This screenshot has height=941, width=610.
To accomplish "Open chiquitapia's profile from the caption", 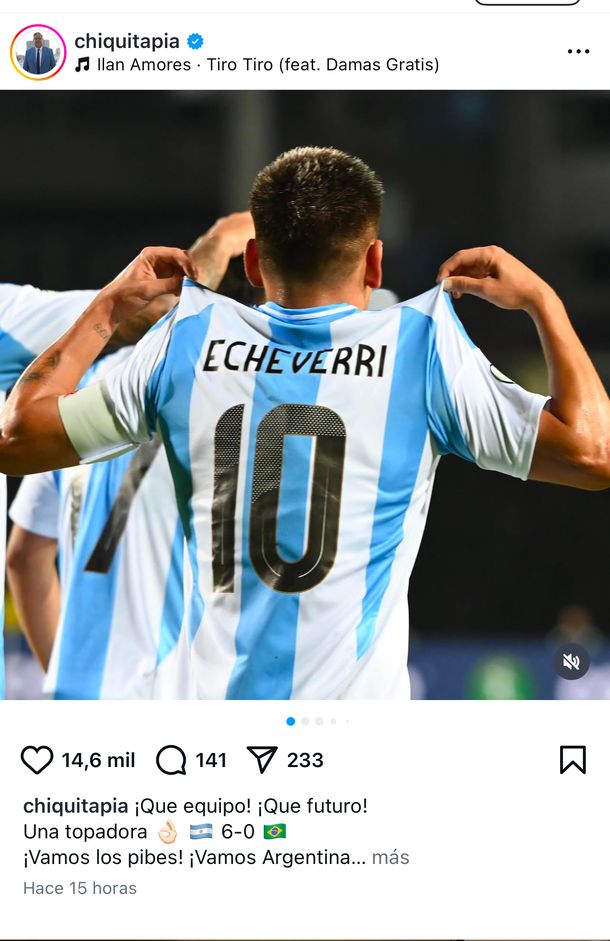I will [75, 806].
